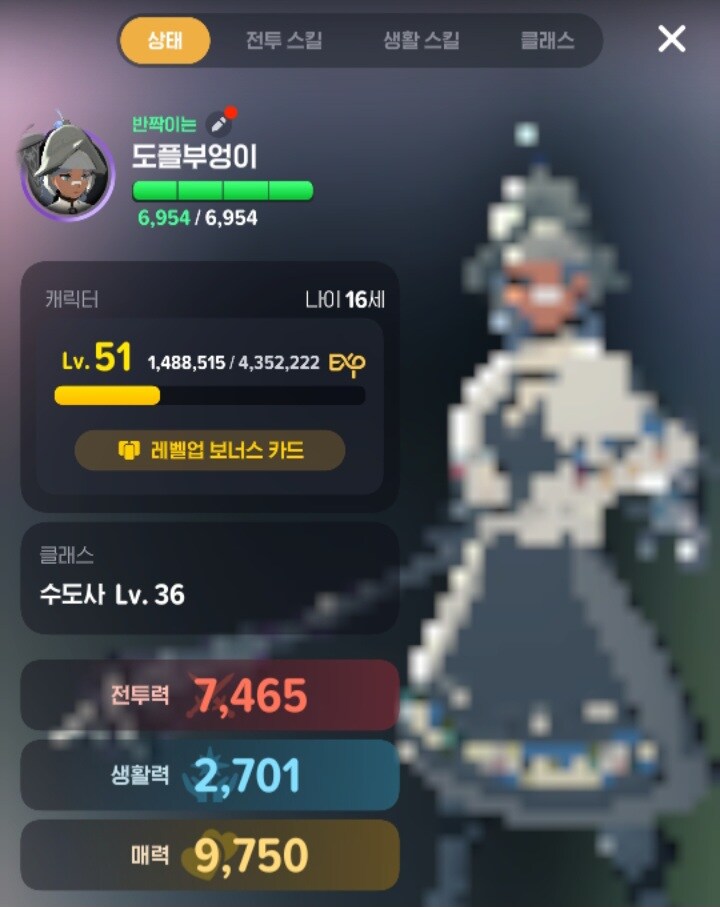View 매력 9,750 details
The width and height of the screenshot is (720, 907).
coord(210,855)
